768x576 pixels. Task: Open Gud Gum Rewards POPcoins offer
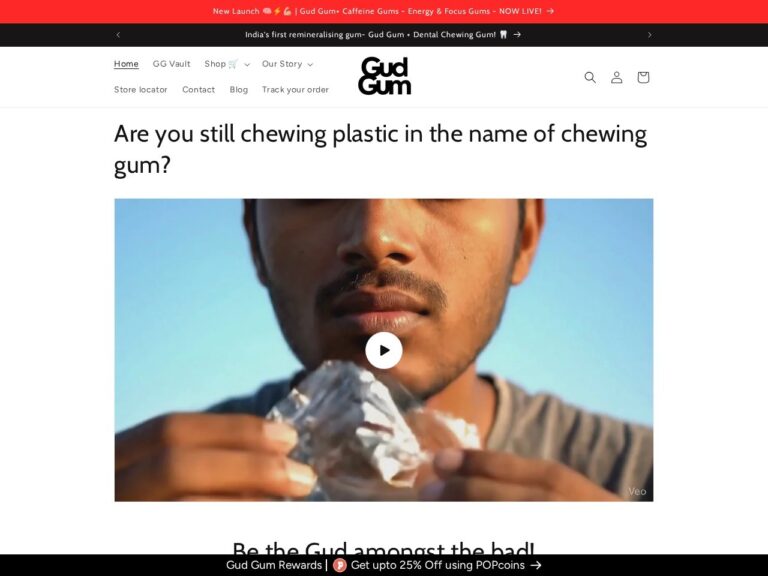point(384,565)
